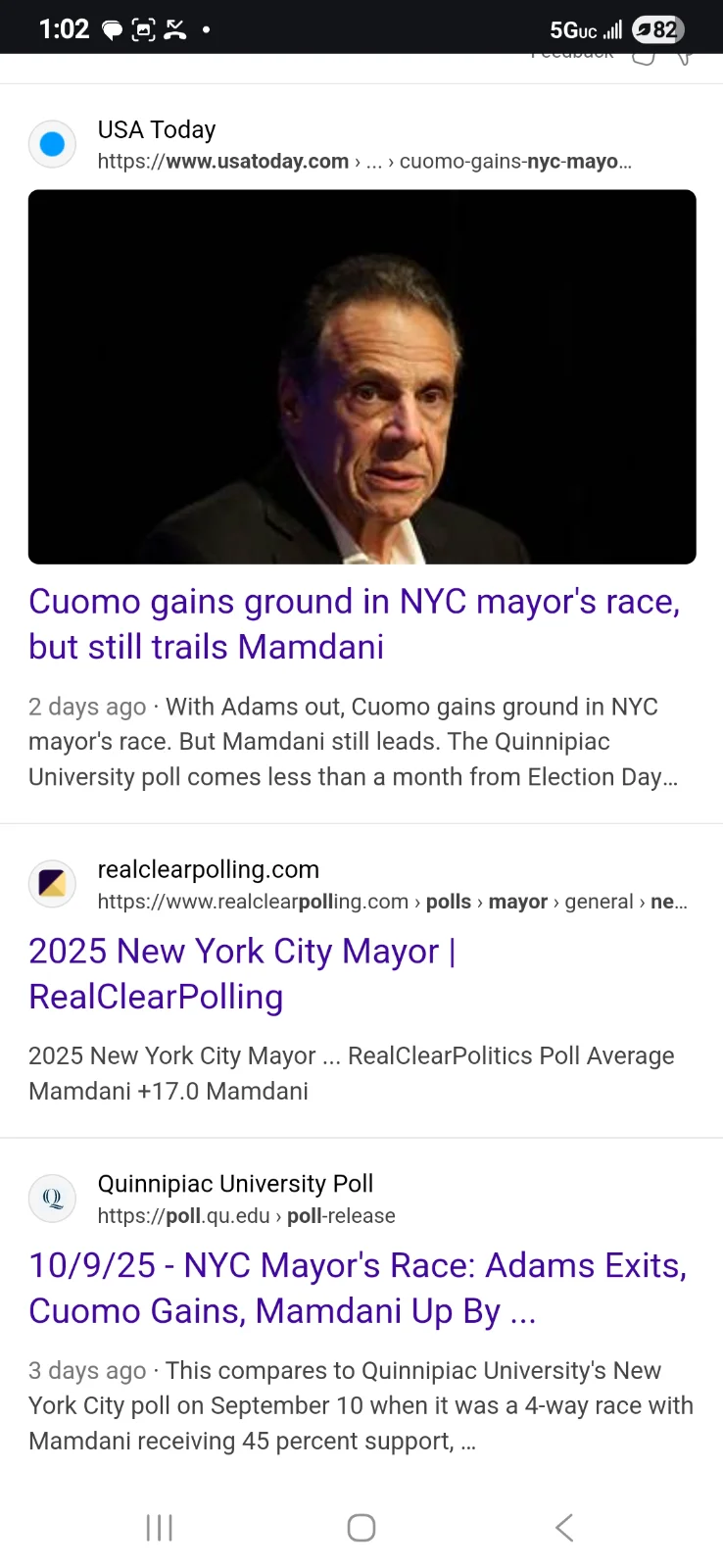The height and width of the screenshot is (1568, 723).
Task: Show recent apps
Action: coord(159,1527)
